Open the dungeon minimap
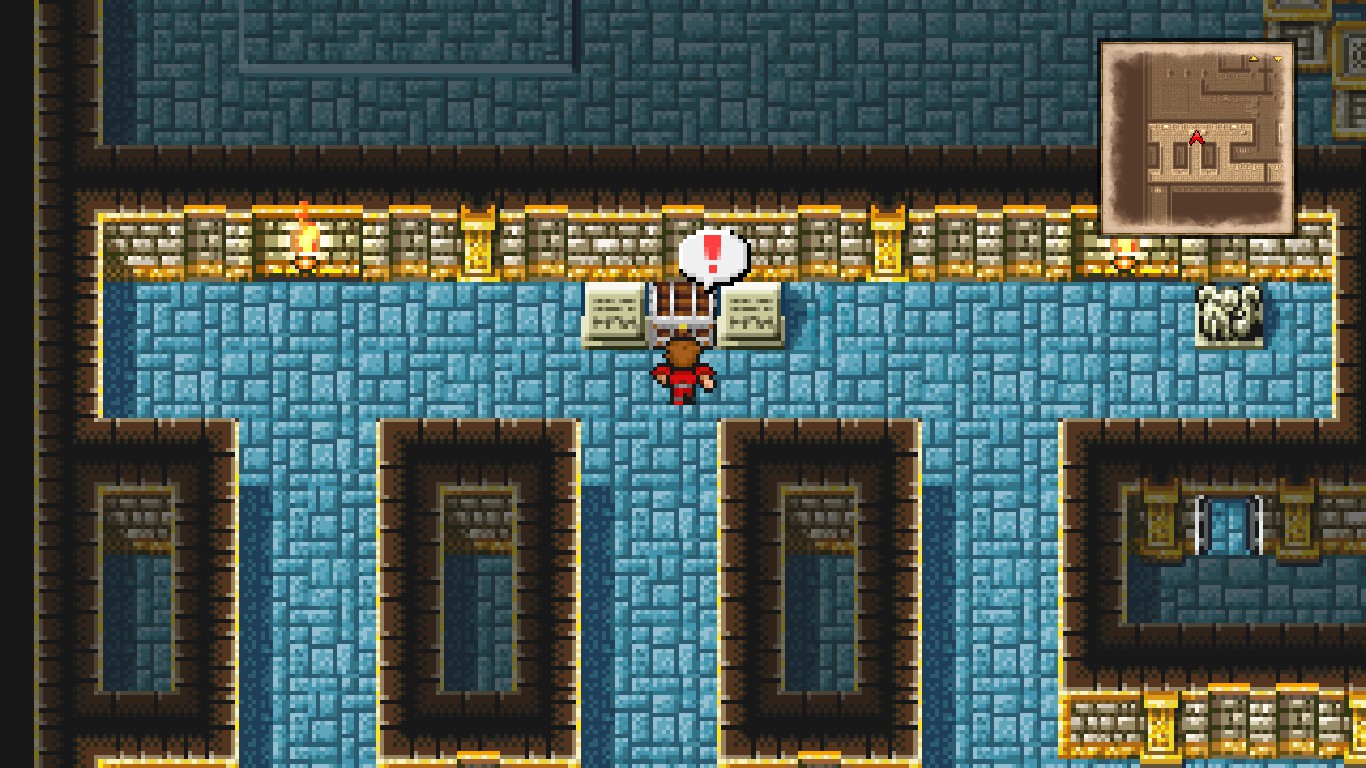Image resolution: width=1366 pixels, height=768 pixels. (1197, 137)
